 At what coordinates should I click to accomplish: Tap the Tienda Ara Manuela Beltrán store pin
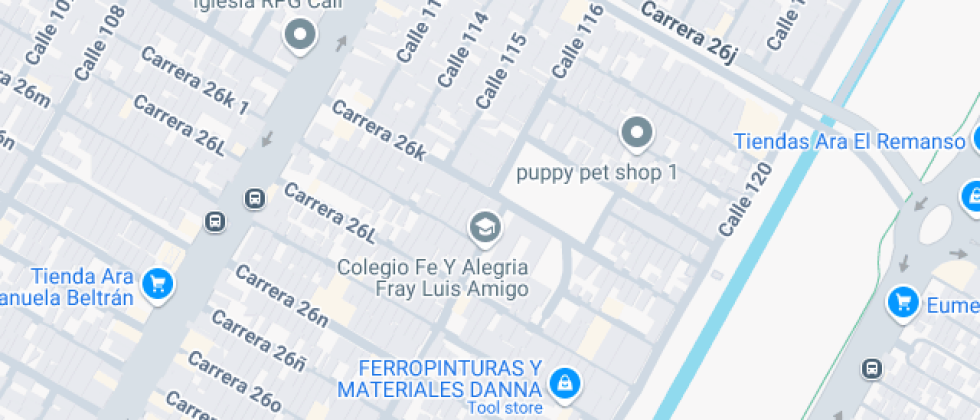[x=156, y=284]
